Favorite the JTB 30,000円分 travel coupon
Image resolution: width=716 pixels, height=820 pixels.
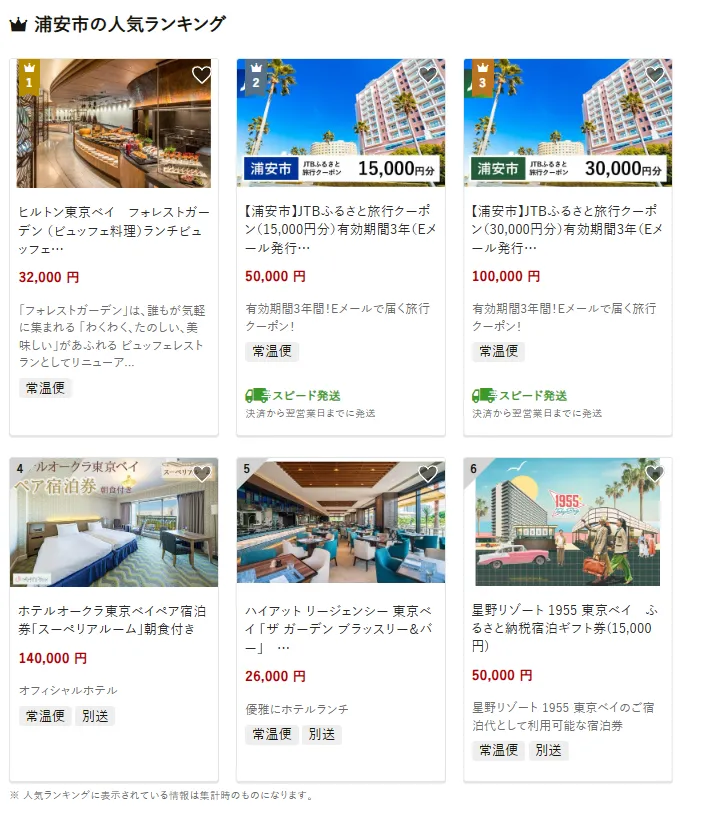click(655, 75)
